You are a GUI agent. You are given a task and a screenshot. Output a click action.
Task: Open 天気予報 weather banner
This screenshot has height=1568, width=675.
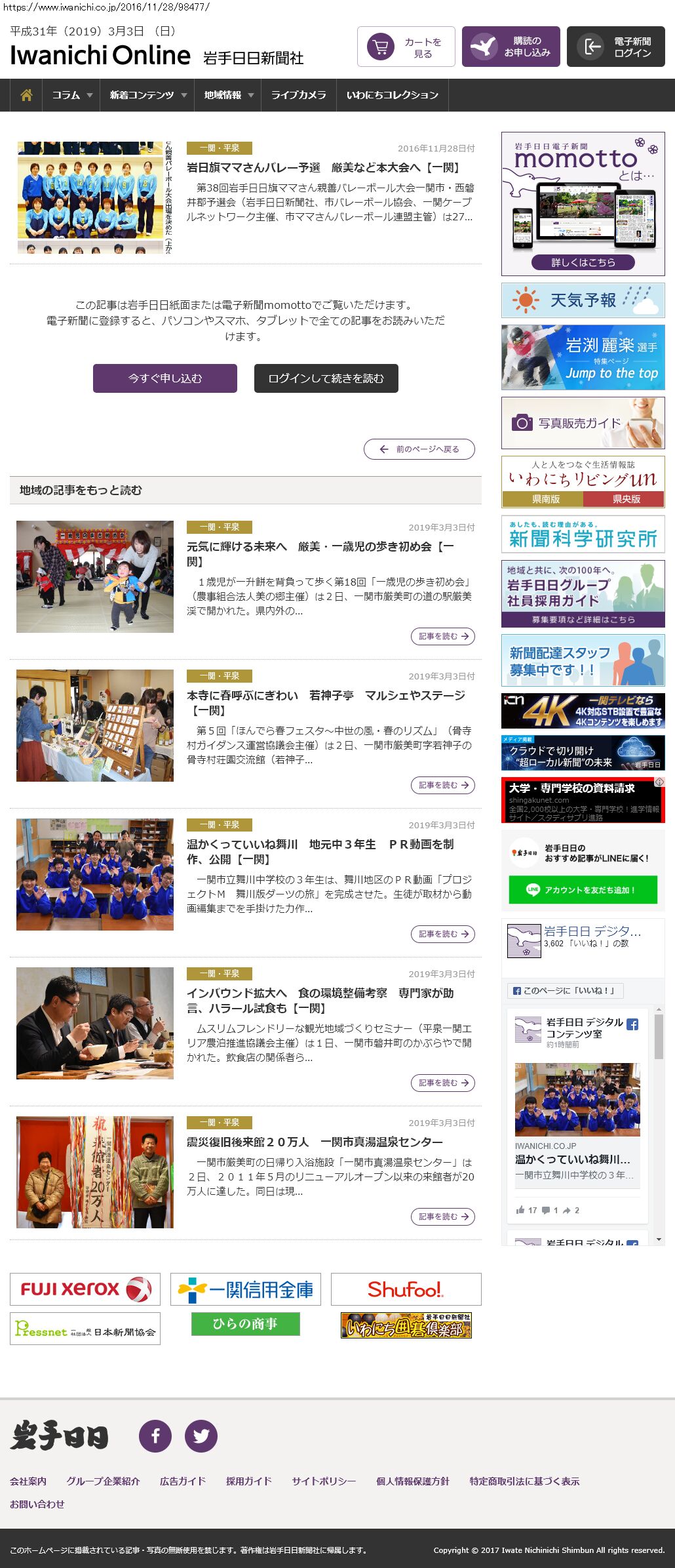click(x=583, y=300)
